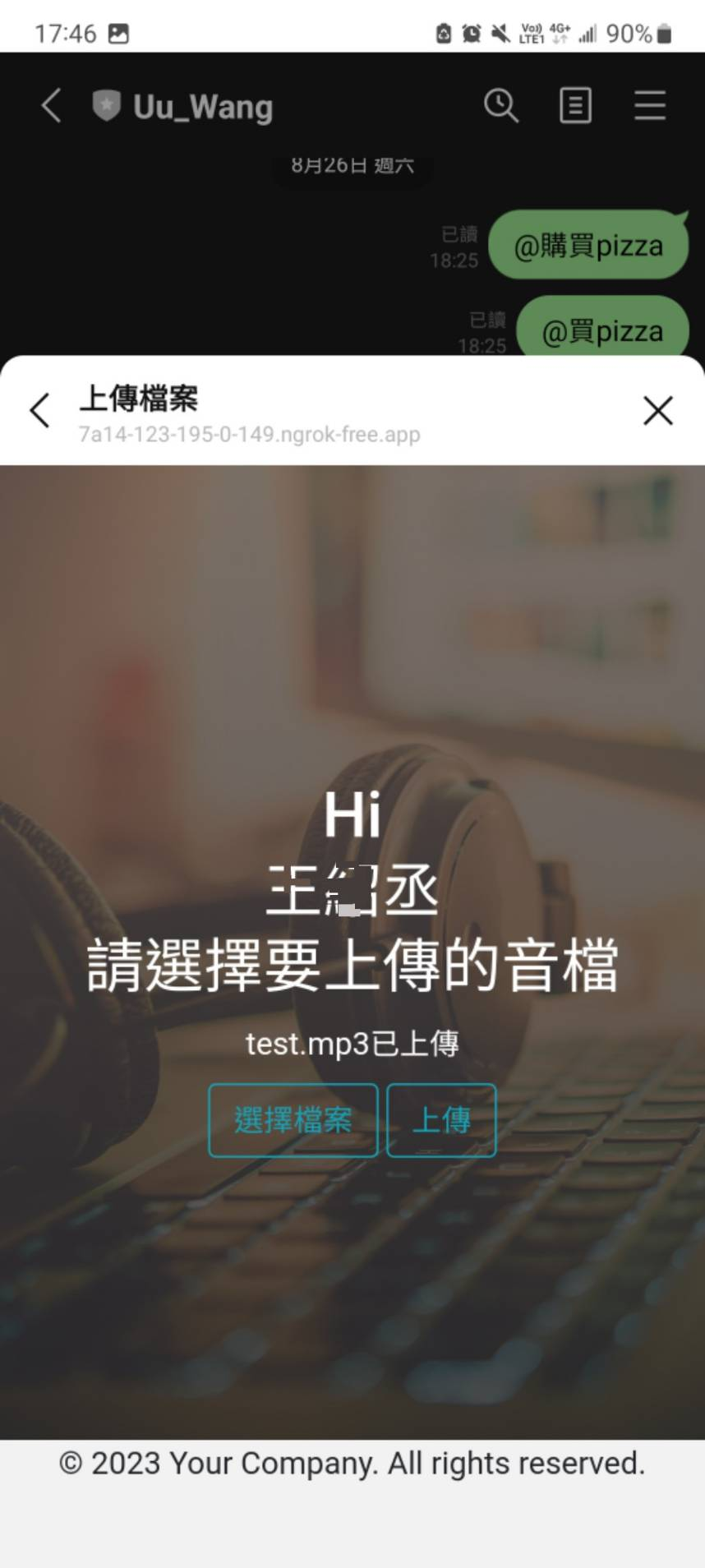Open the chat hamburger menu
This screenshot has height=1568, width=705.
(x=649, y=106)
